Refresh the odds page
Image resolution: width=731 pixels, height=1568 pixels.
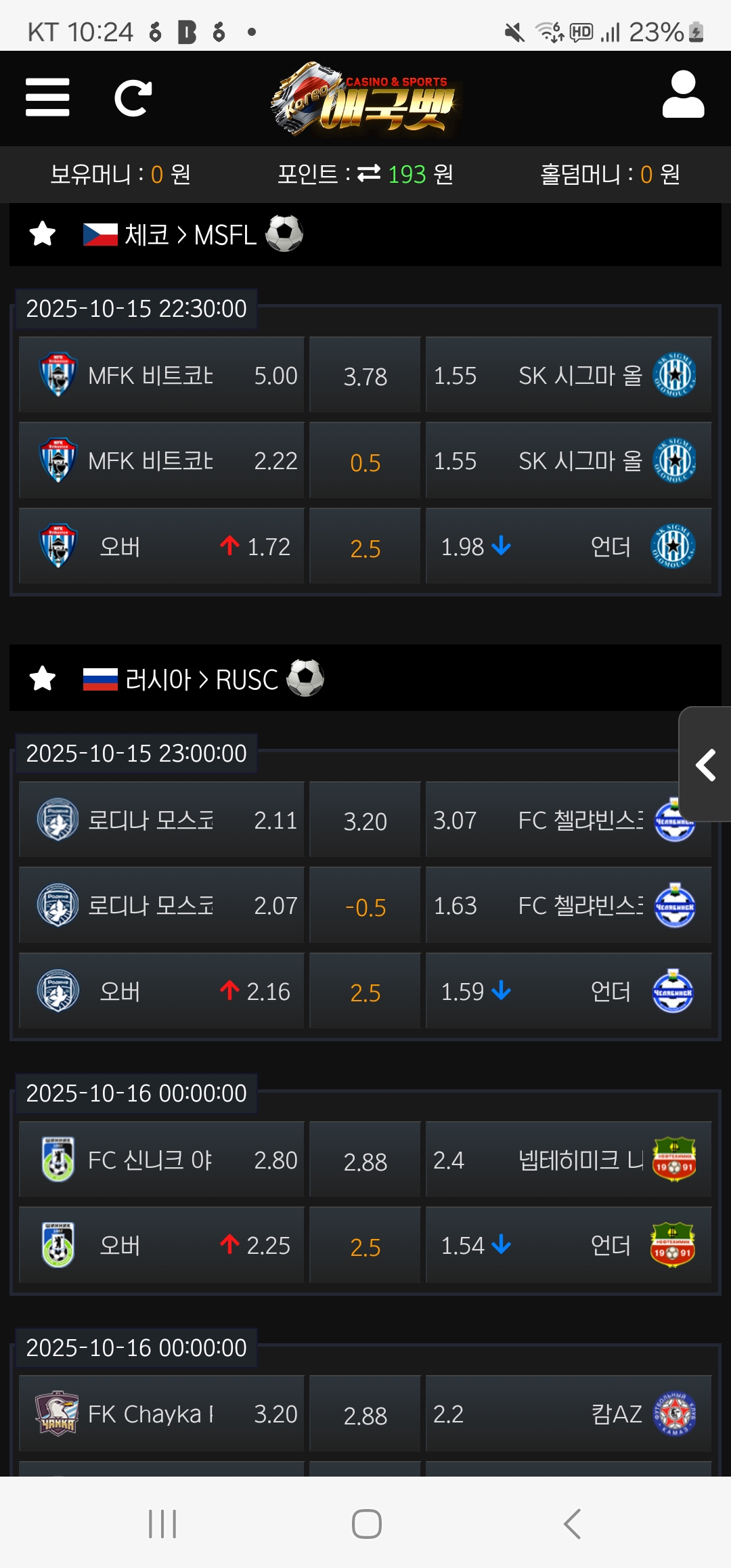click(x=133, y=98)
